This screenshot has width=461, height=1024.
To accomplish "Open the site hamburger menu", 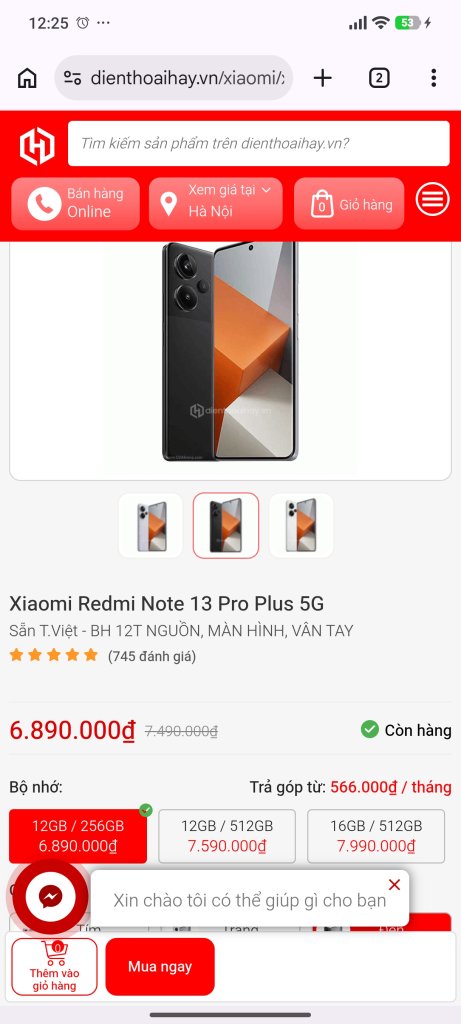I will (433, 199).
